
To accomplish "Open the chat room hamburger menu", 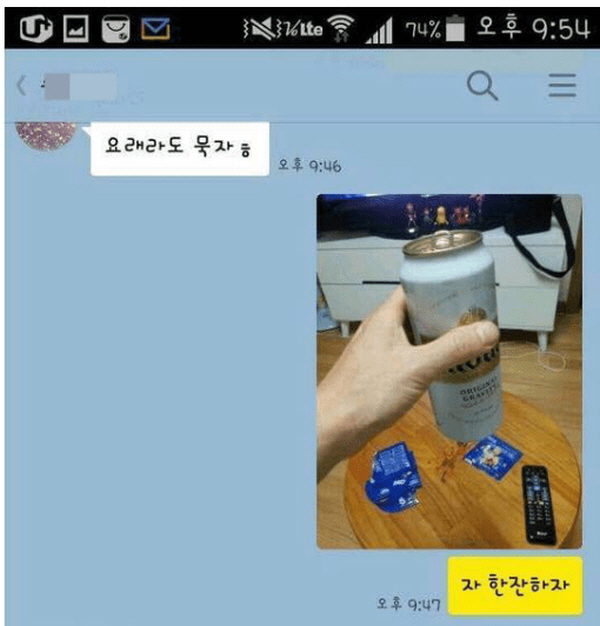I will tap(562, 87).
